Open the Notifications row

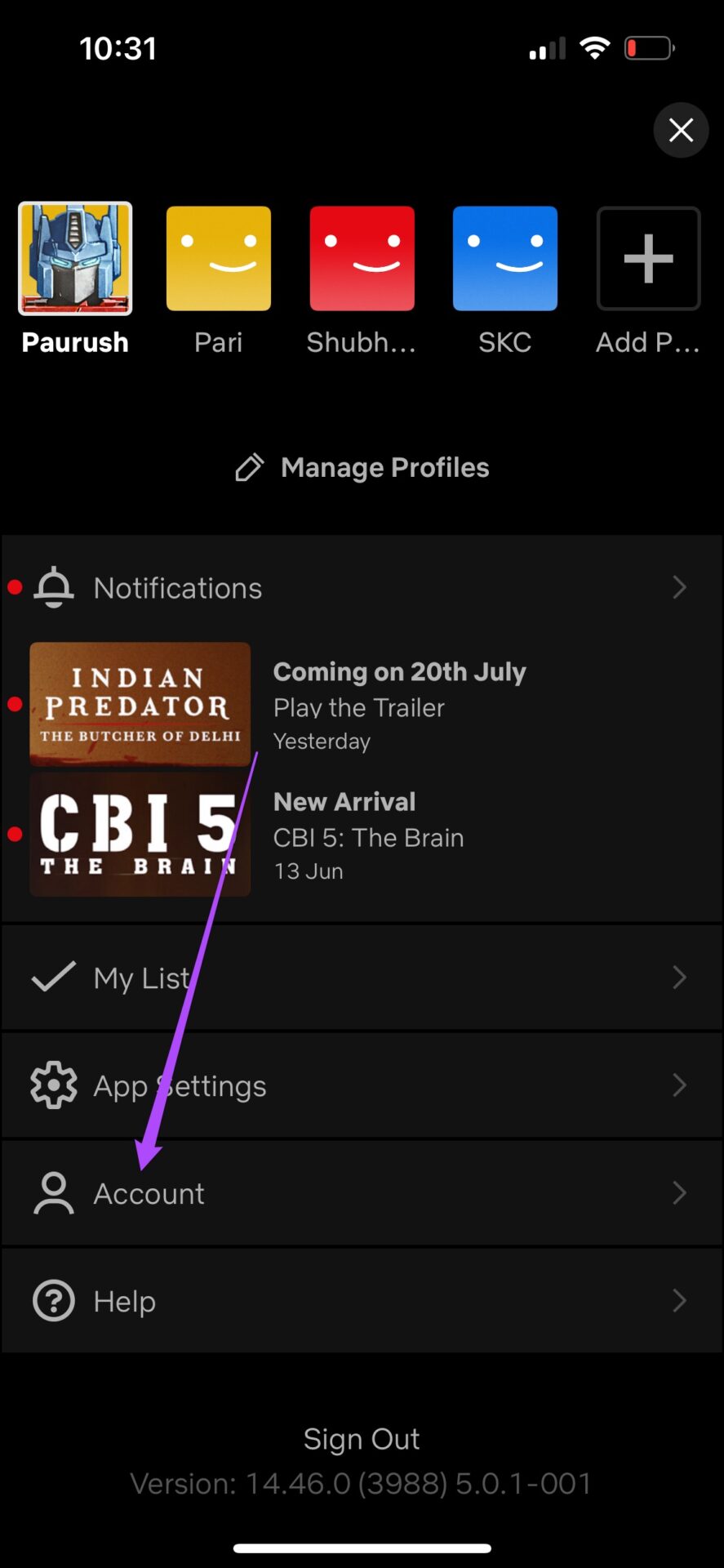362,587
